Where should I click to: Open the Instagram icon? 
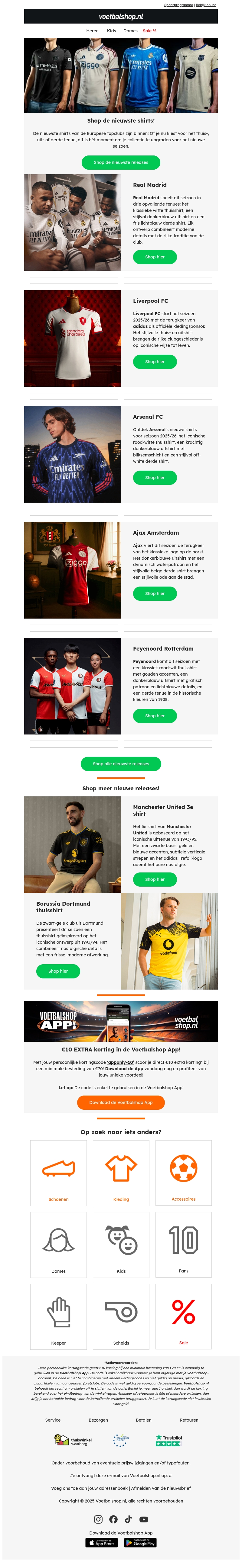click(98, 1519)
